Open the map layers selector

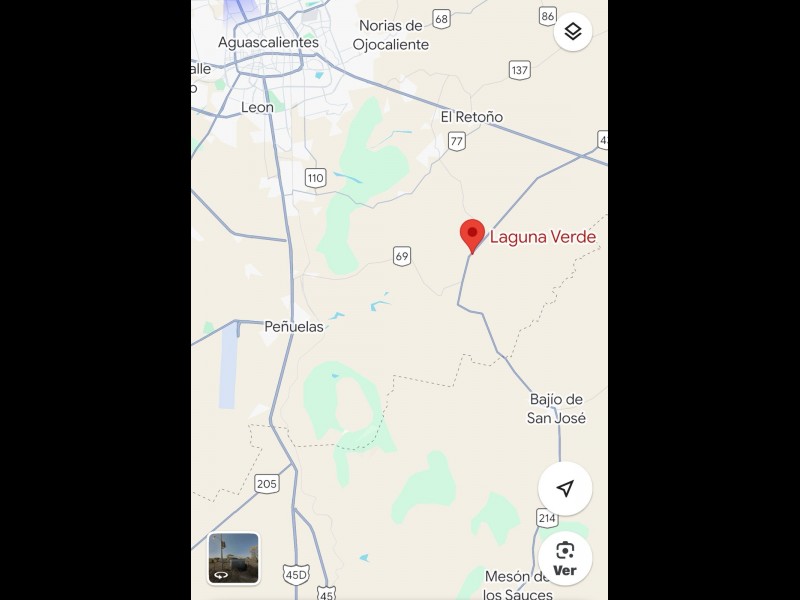[572, 32]
